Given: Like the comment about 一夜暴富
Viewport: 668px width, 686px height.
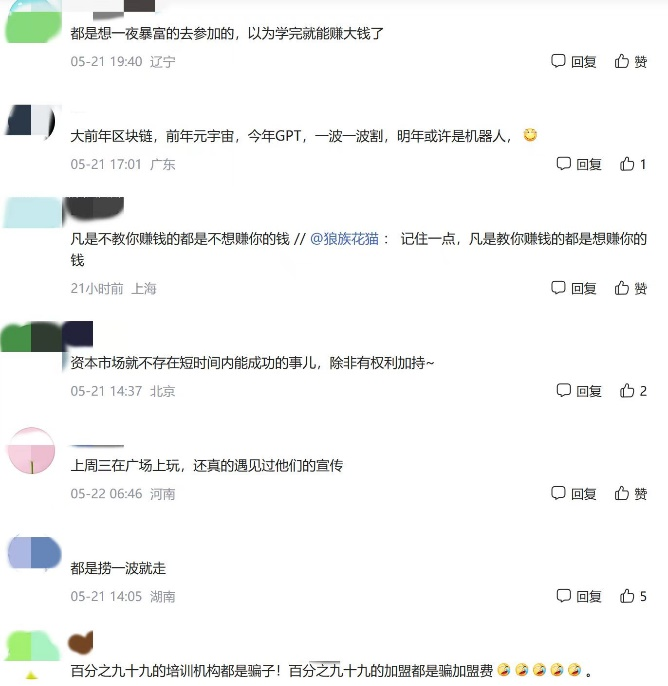Looking at the screenshot, I should [631, 62].
